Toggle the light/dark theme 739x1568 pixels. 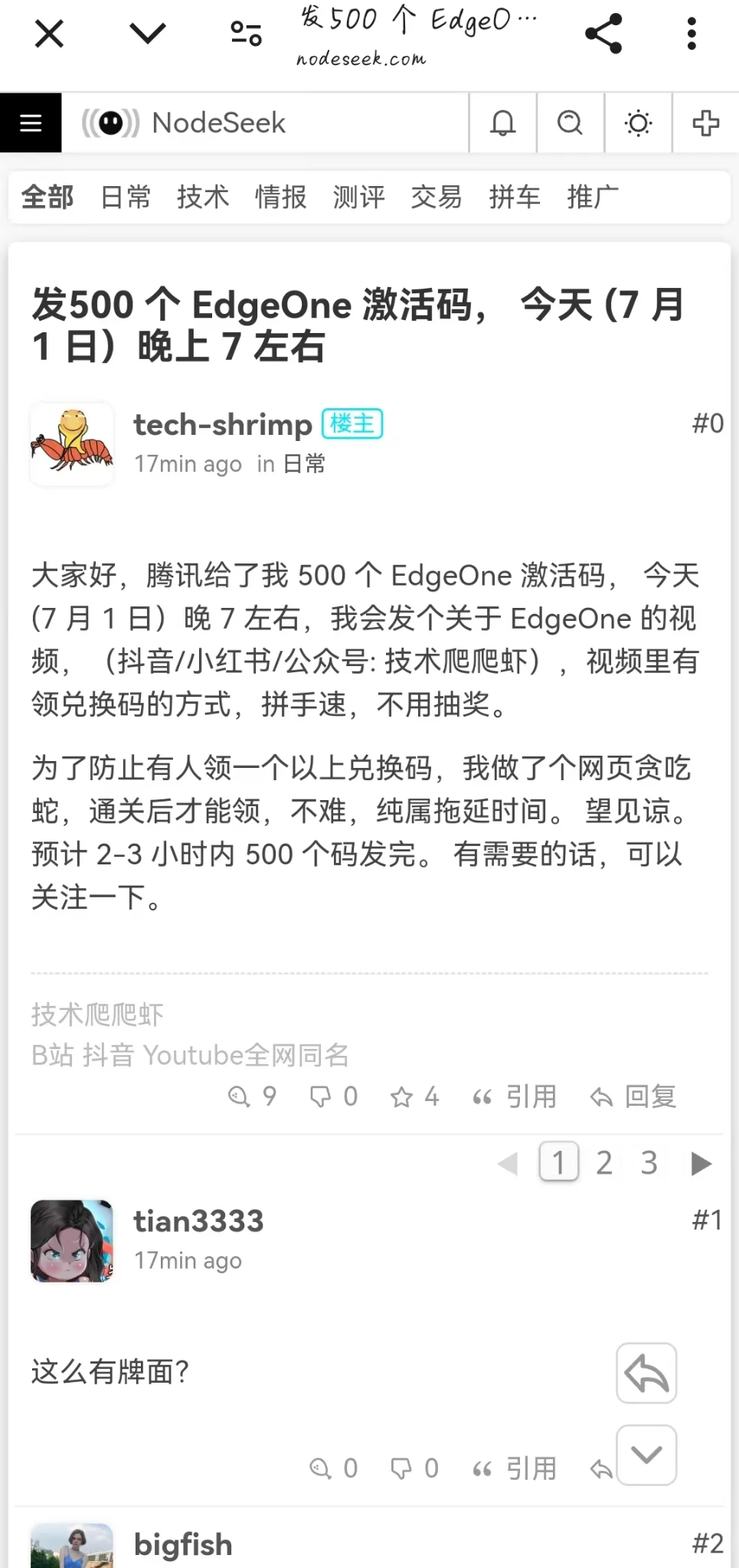tap(638, 123)
